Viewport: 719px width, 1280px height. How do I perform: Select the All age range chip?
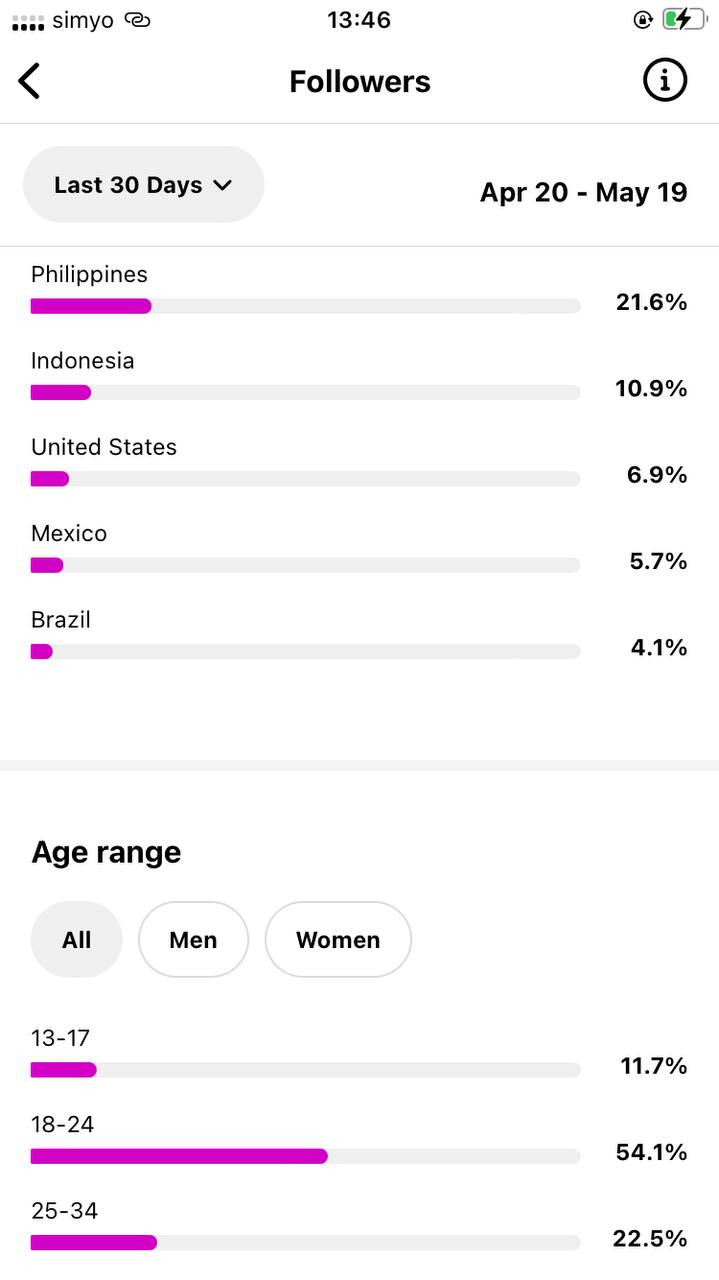[77, 940]
